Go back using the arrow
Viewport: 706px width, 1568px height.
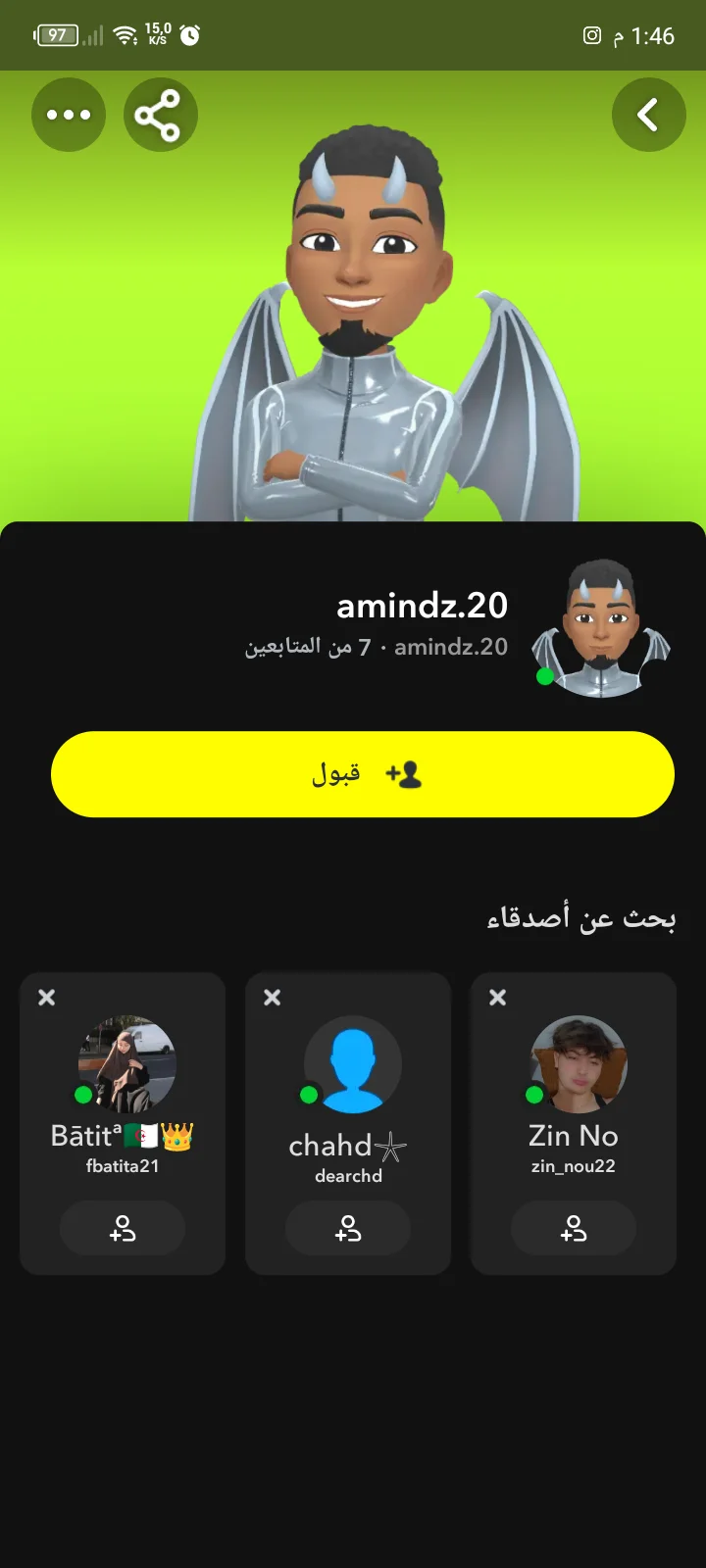click(648, 115)
